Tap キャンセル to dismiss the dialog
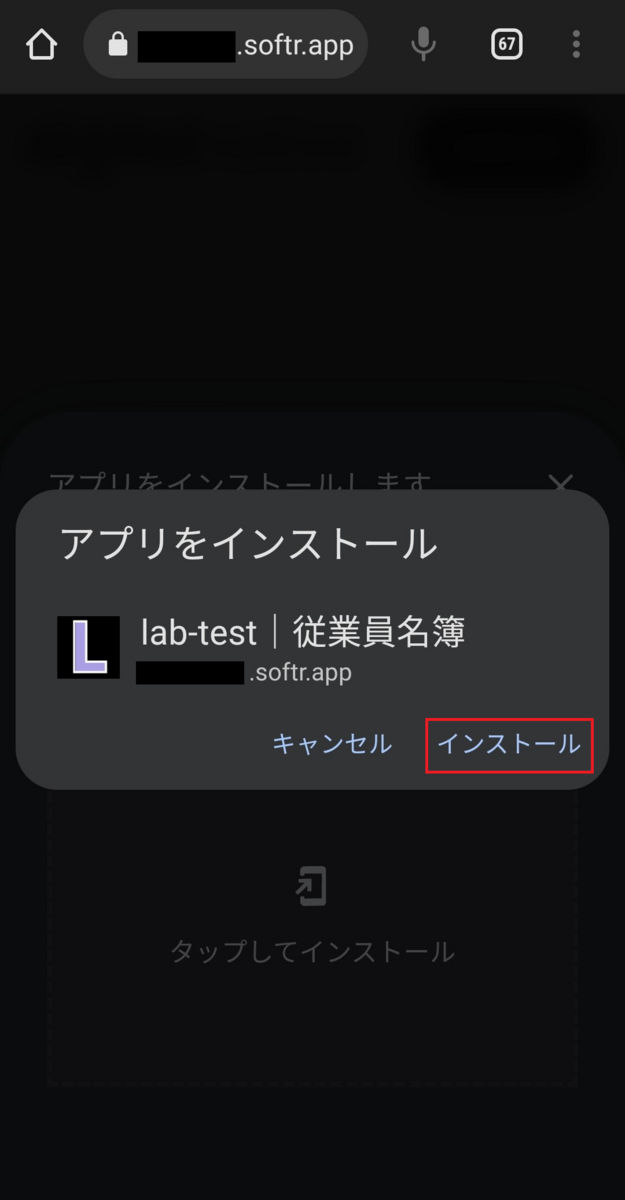The height and width of the screenshot is (1200, 625). [x=332, y=744]
